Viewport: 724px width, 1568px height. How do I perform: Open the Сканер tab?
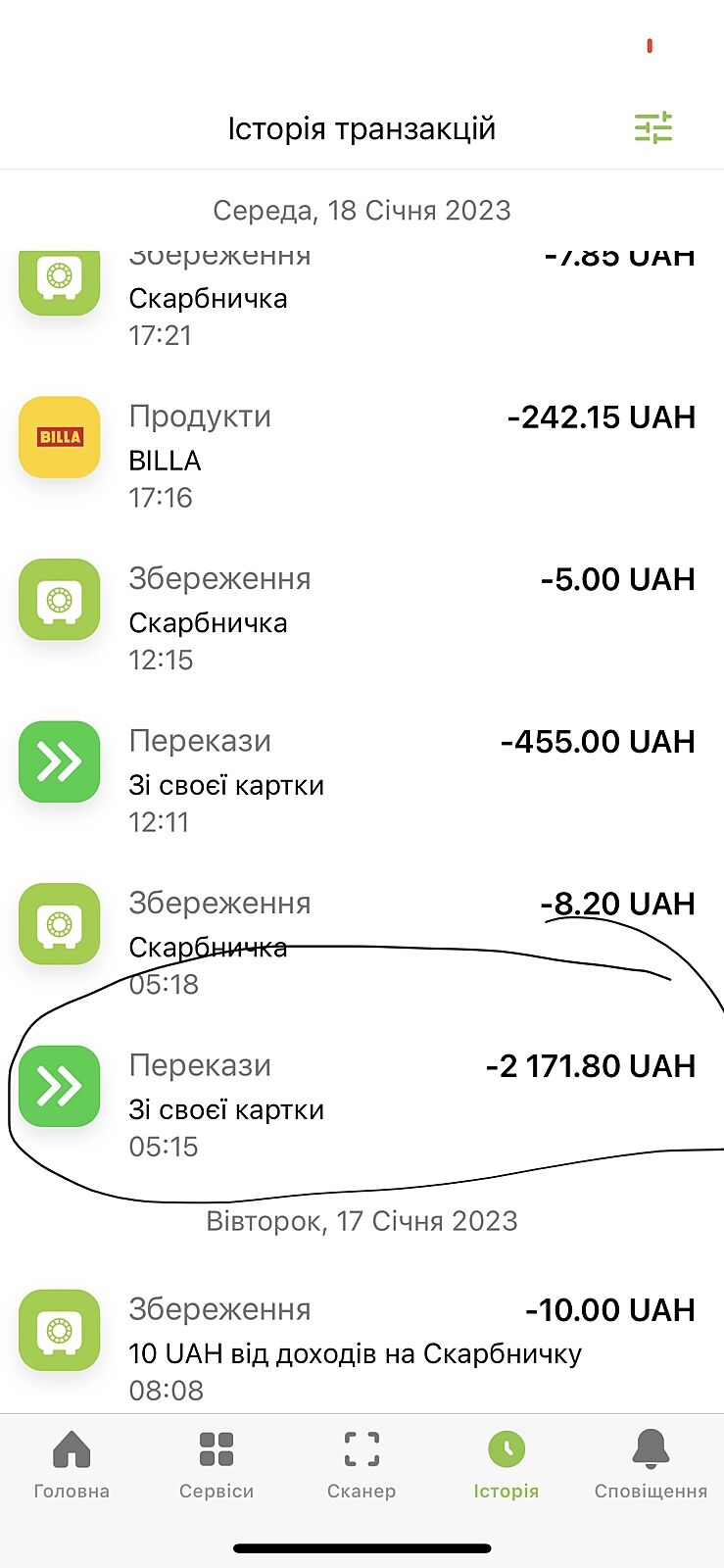[x=362, y=1464]
